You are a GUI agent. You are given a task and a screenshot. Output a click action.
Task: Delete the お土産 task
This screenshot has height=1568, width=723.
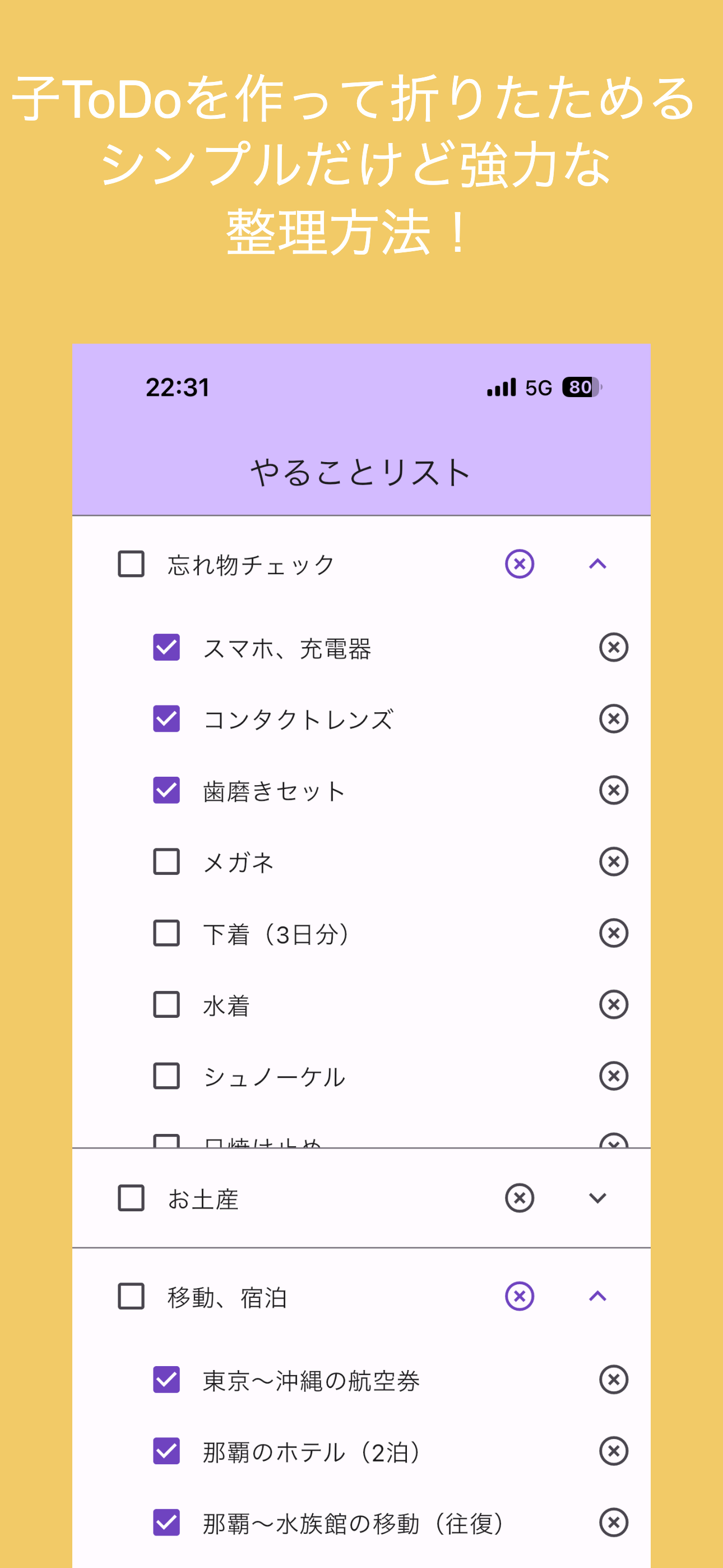[518, 1198]
